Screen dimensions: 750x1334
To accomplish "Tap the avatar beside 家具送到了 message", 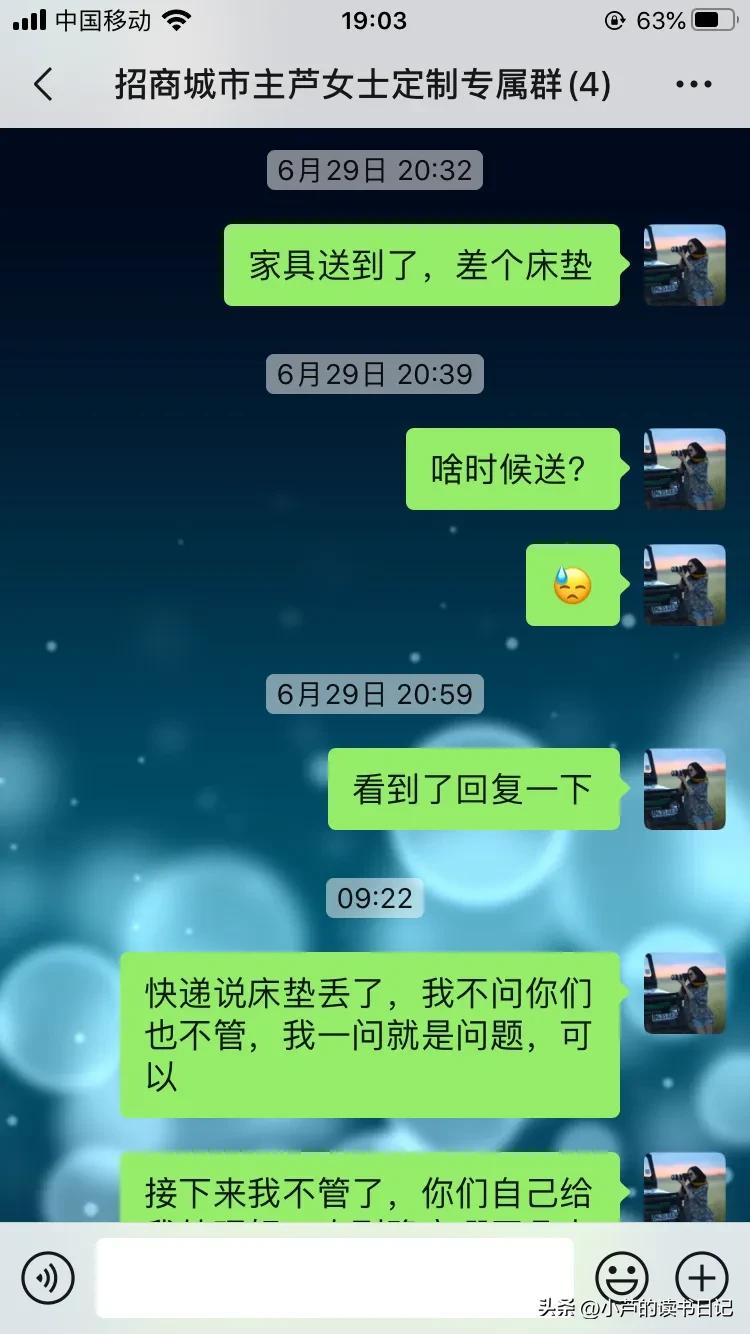I will pos(684,266).
